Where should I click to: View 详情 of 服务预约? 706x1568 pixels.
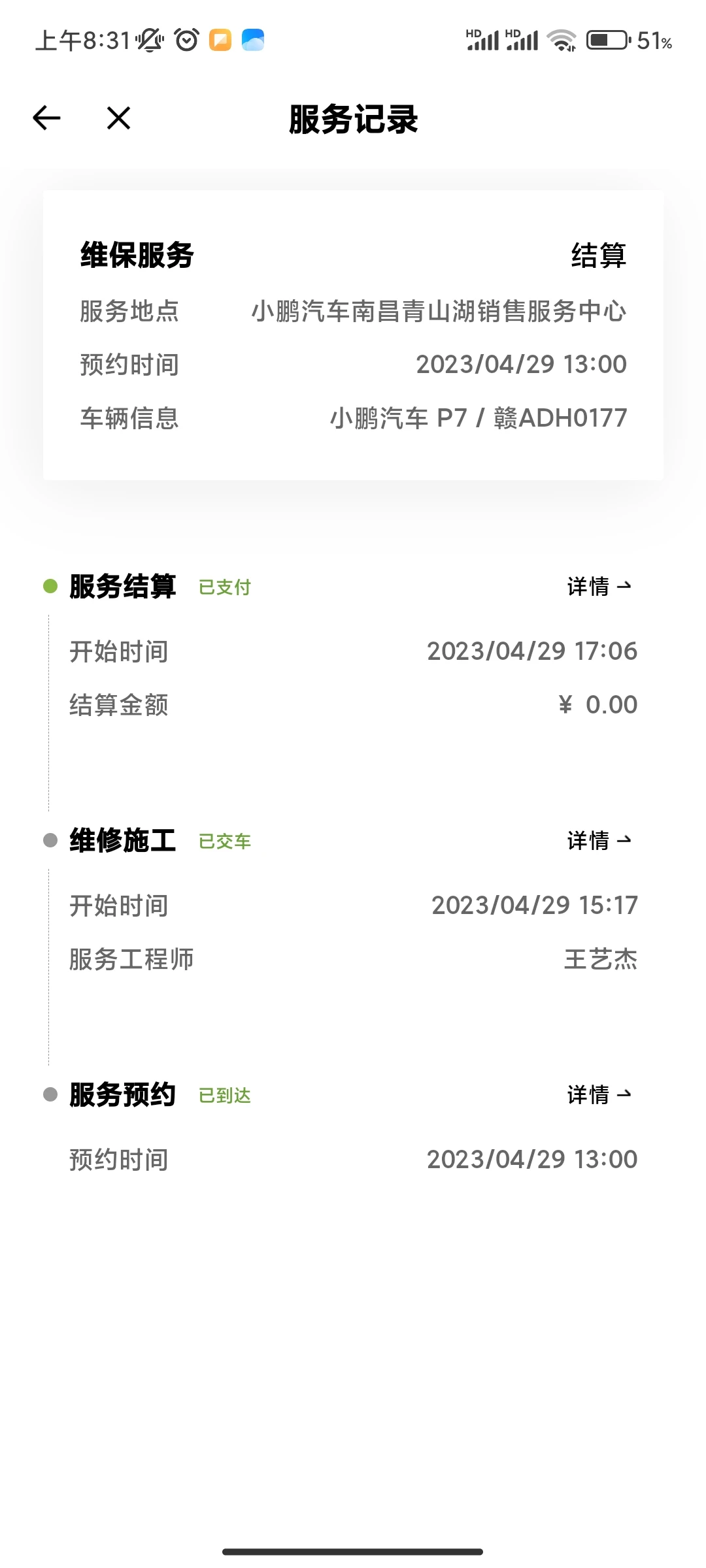coord(599,1094)
